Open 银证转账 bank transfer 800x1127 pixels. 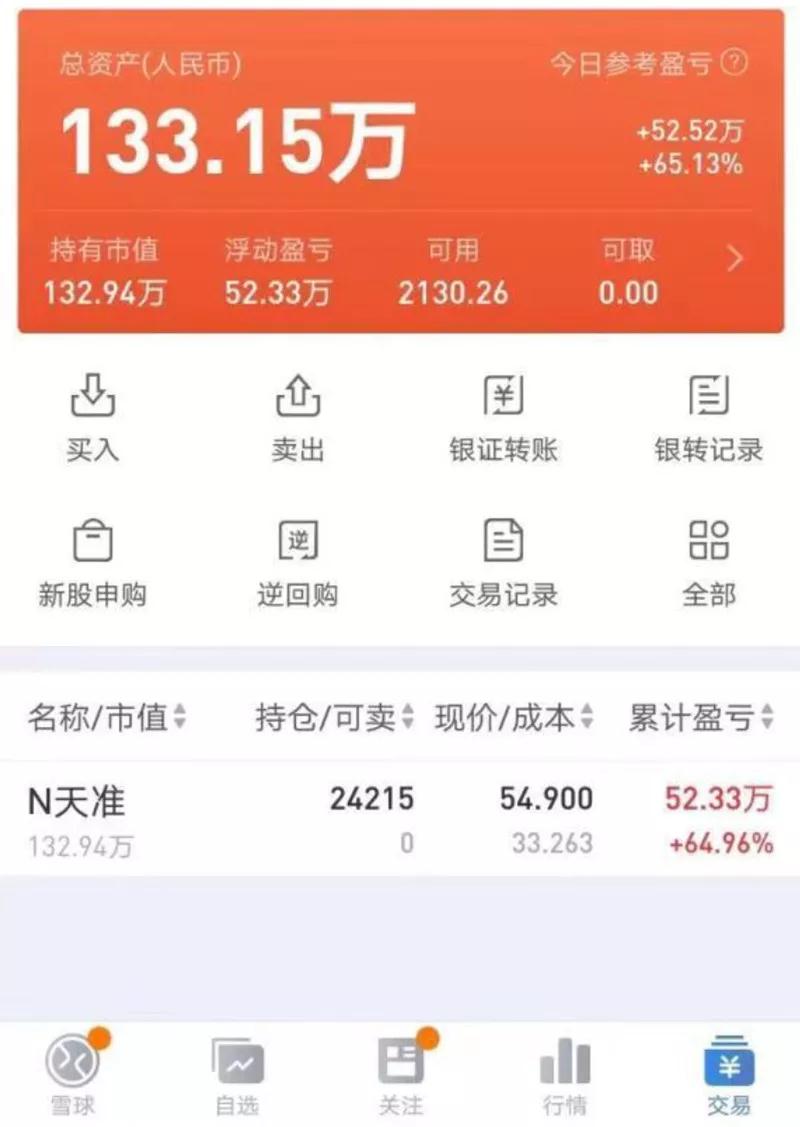click(503, 418)
